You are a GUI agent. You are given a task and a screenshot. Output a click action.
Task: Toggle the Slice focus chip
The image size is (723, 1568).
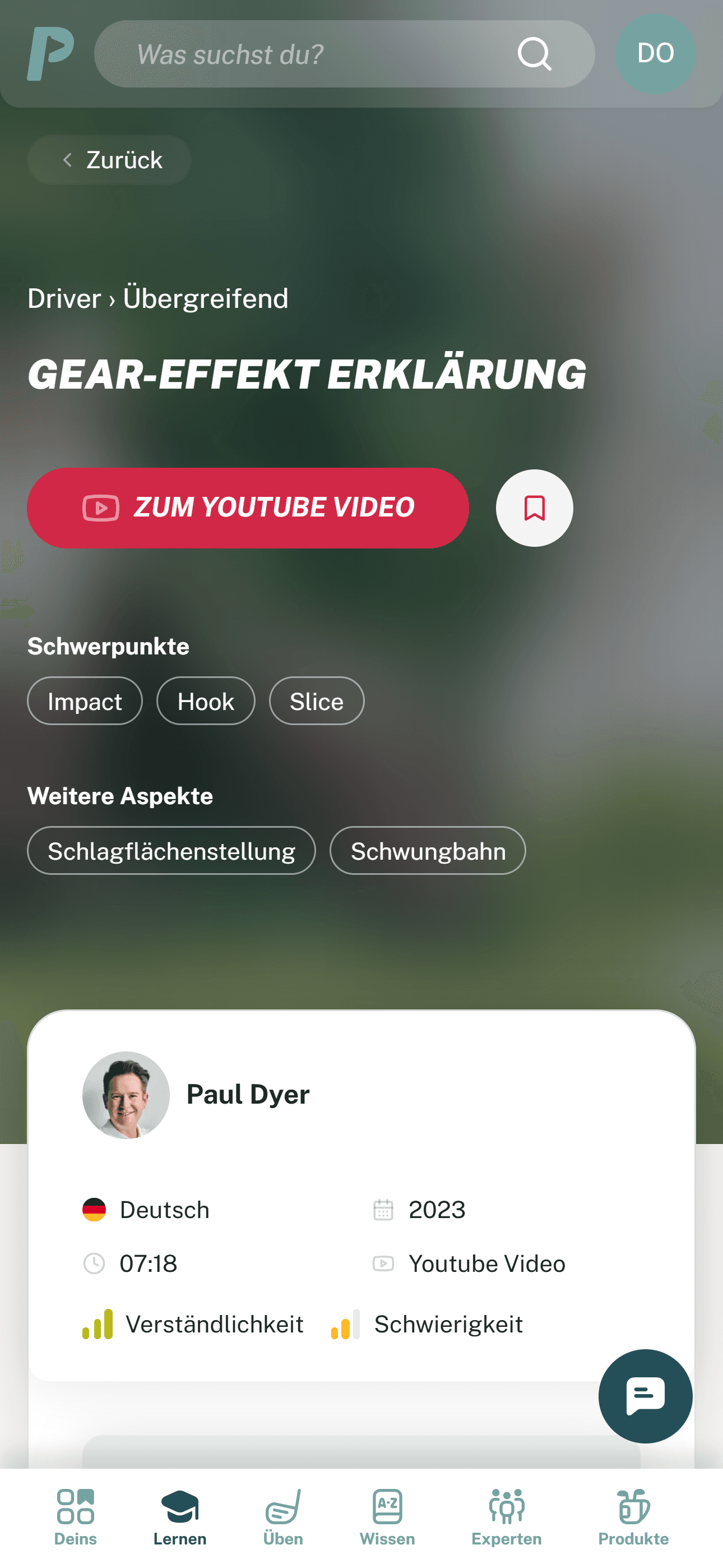317,700
